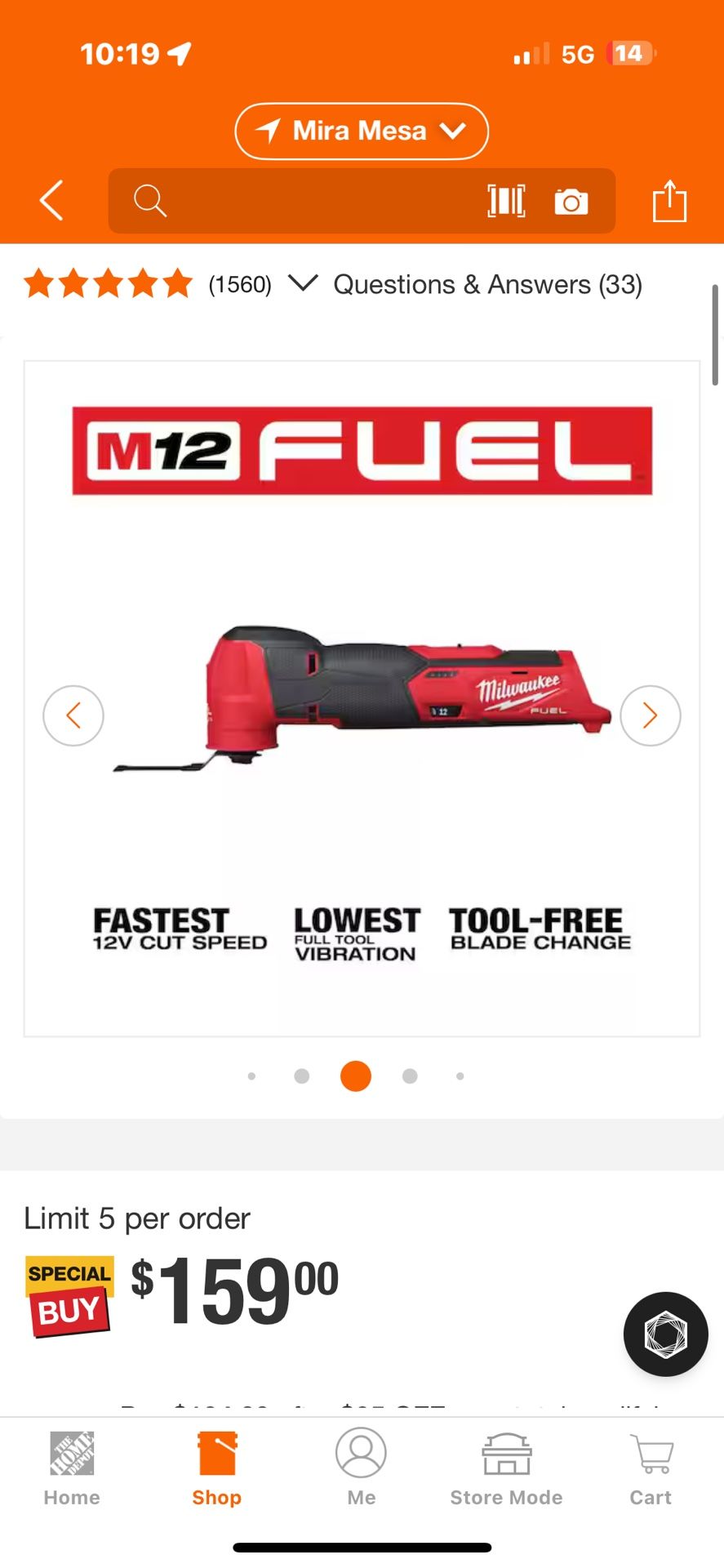Go back to the previous page
Screen dimensions: 724x1568
point(51,201)
